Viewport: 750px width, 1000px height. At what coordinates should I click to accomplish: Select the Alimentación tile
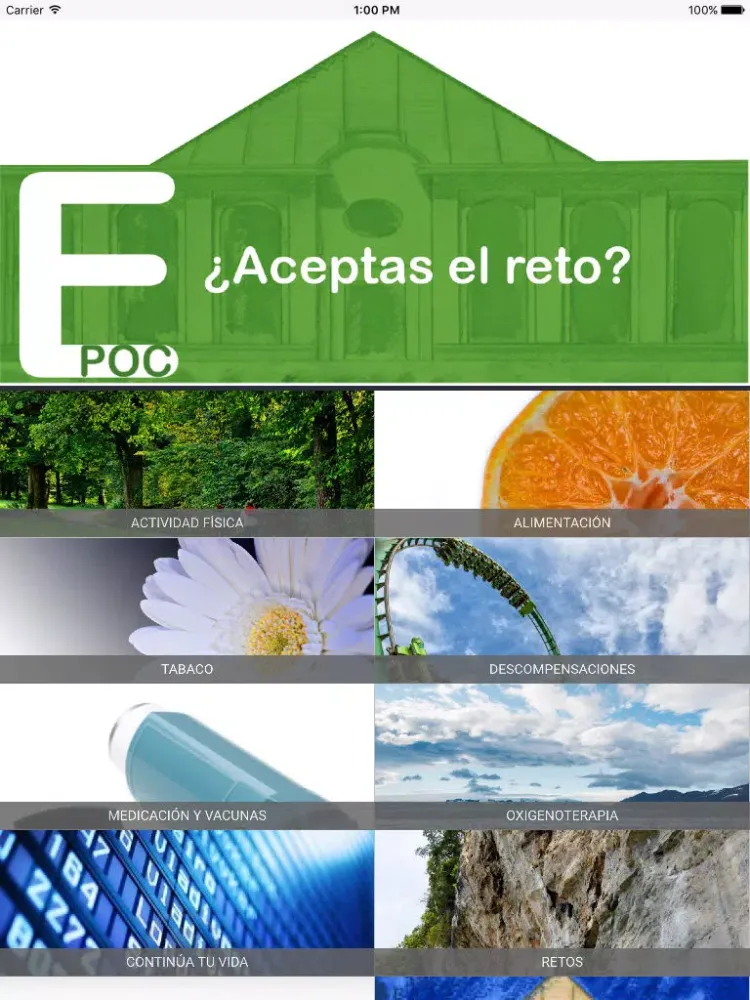point(562,463)
